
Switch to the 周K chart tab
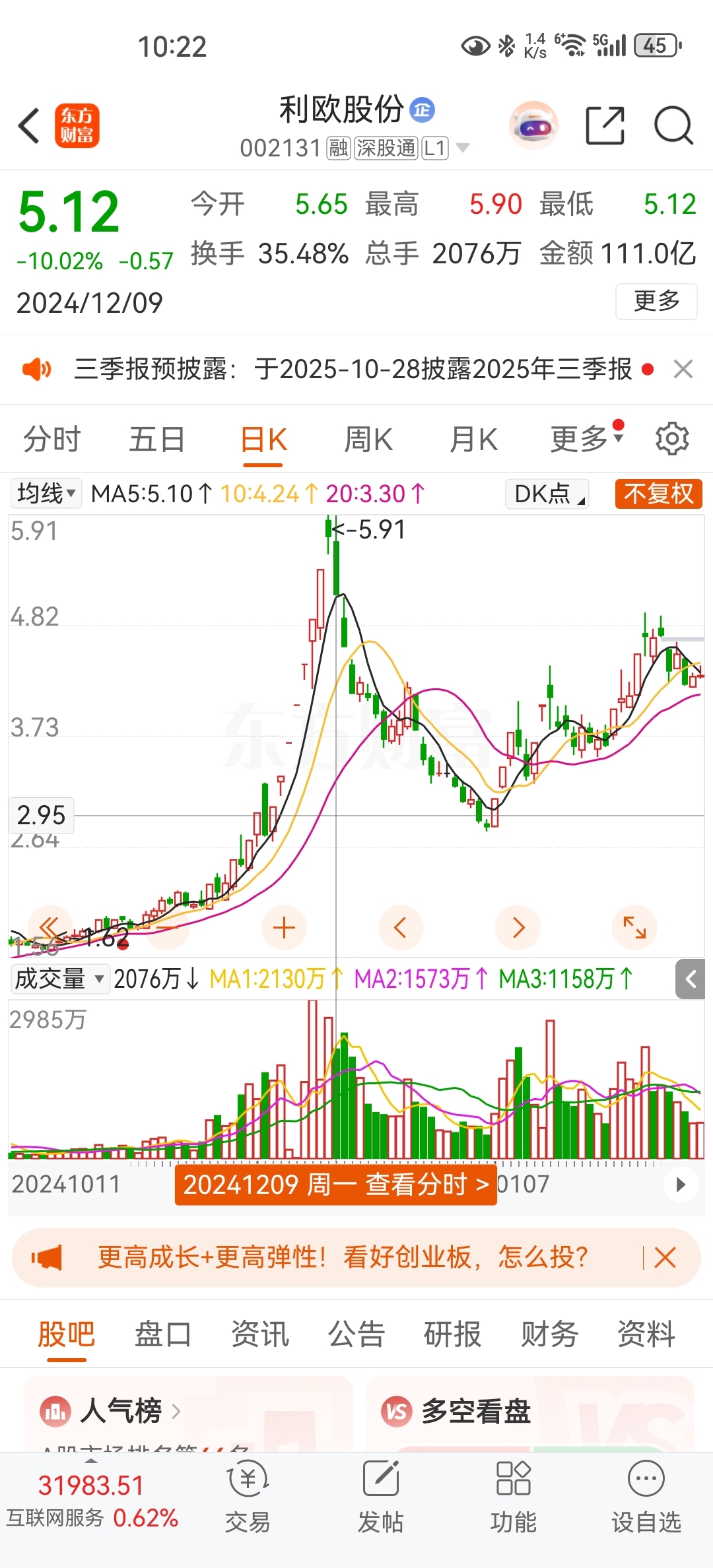(368, 440)
